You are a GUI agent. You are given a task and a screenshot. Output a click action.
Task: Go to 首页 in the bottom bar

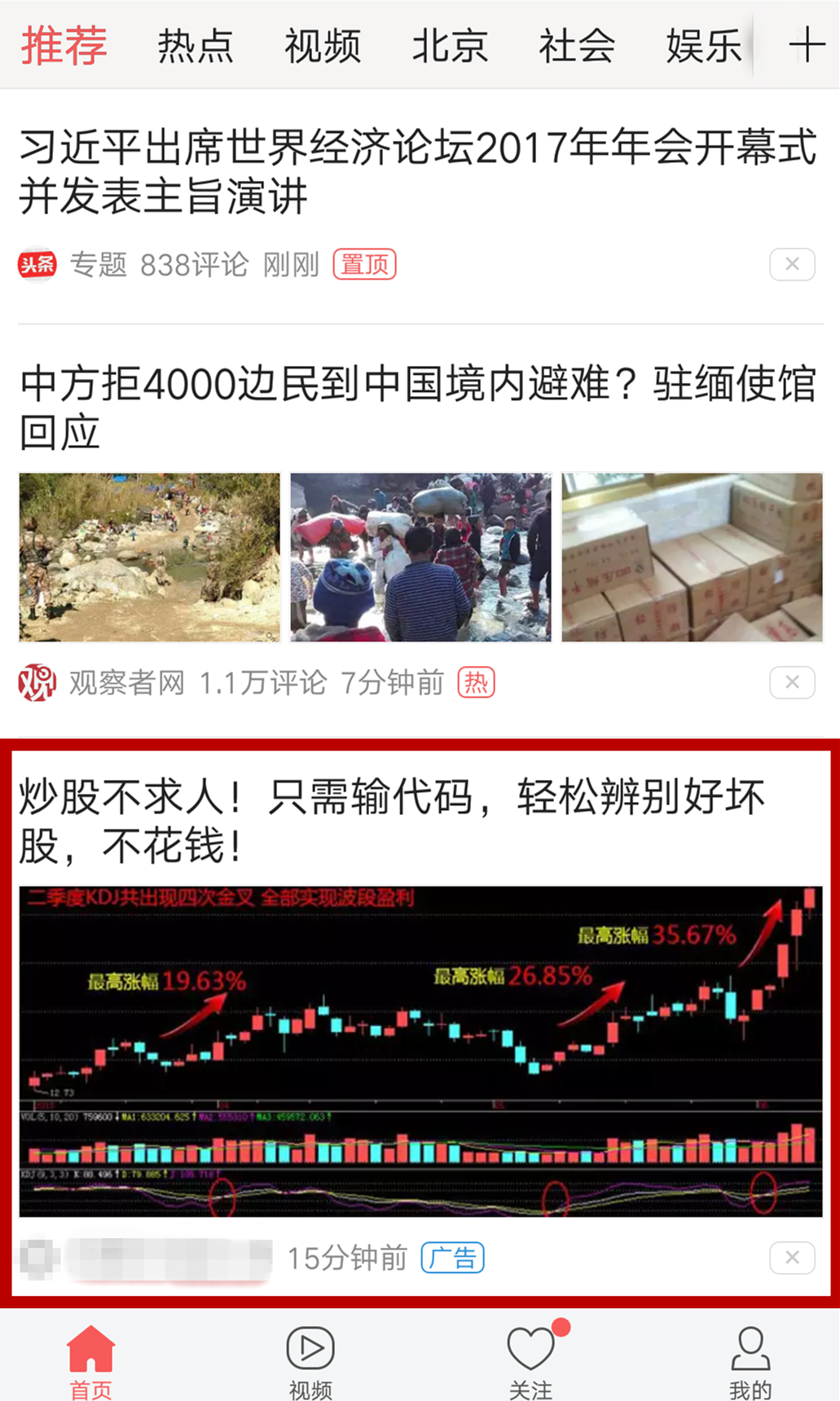click(x=90, y=1360)
